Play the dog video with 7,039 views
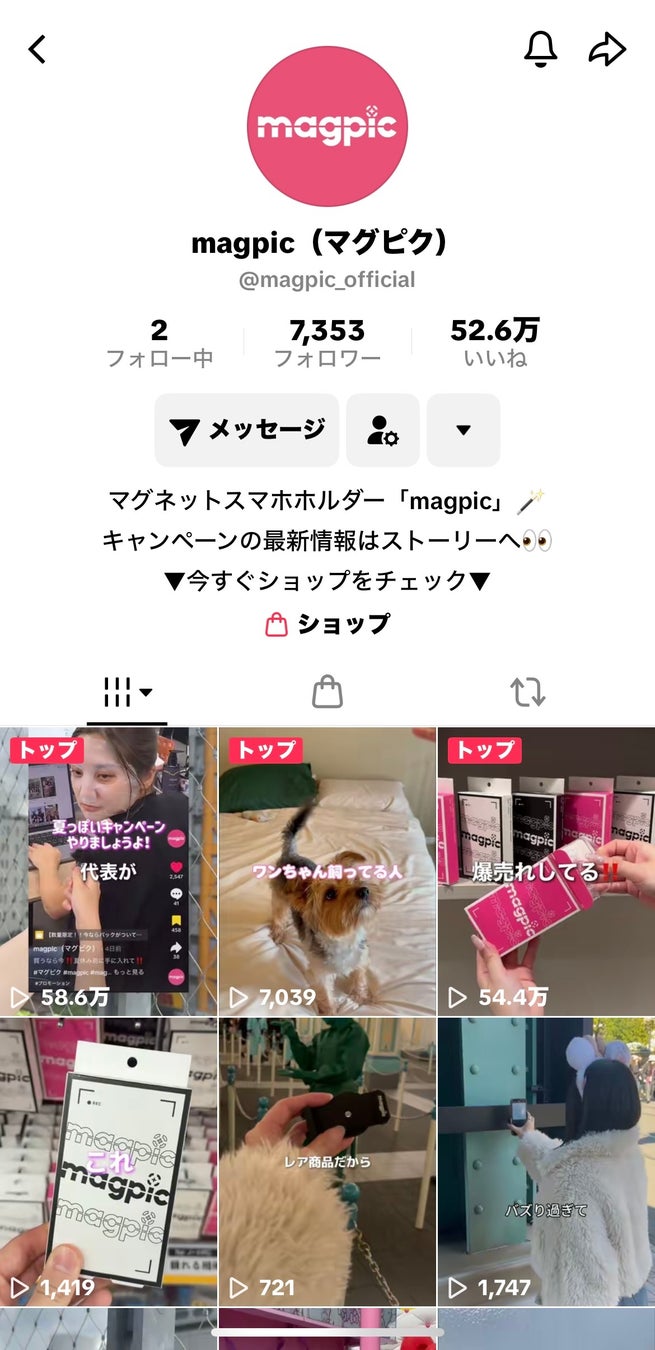655x1350 pixels. (x=327, y=871)
